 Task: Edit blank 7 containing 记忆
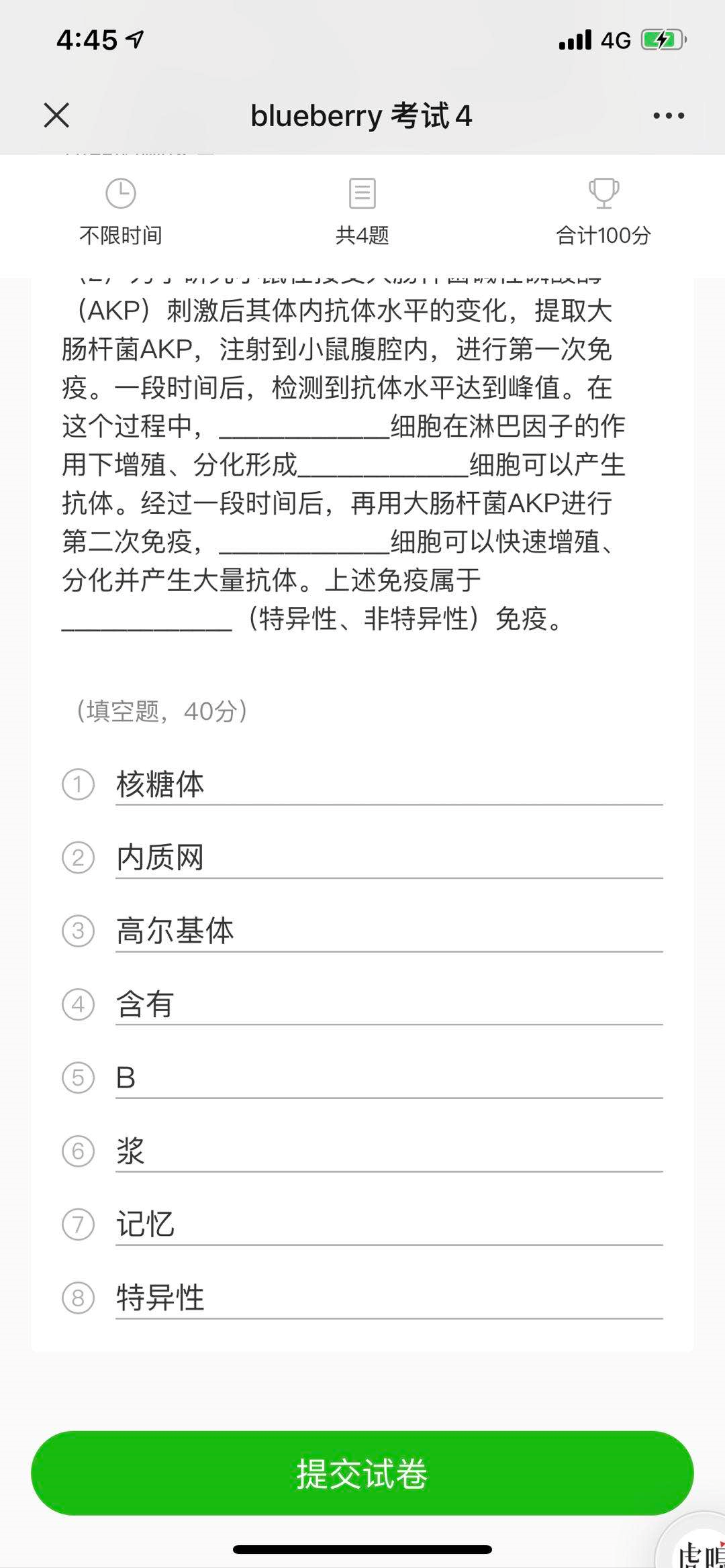(x=389, y=1224)
